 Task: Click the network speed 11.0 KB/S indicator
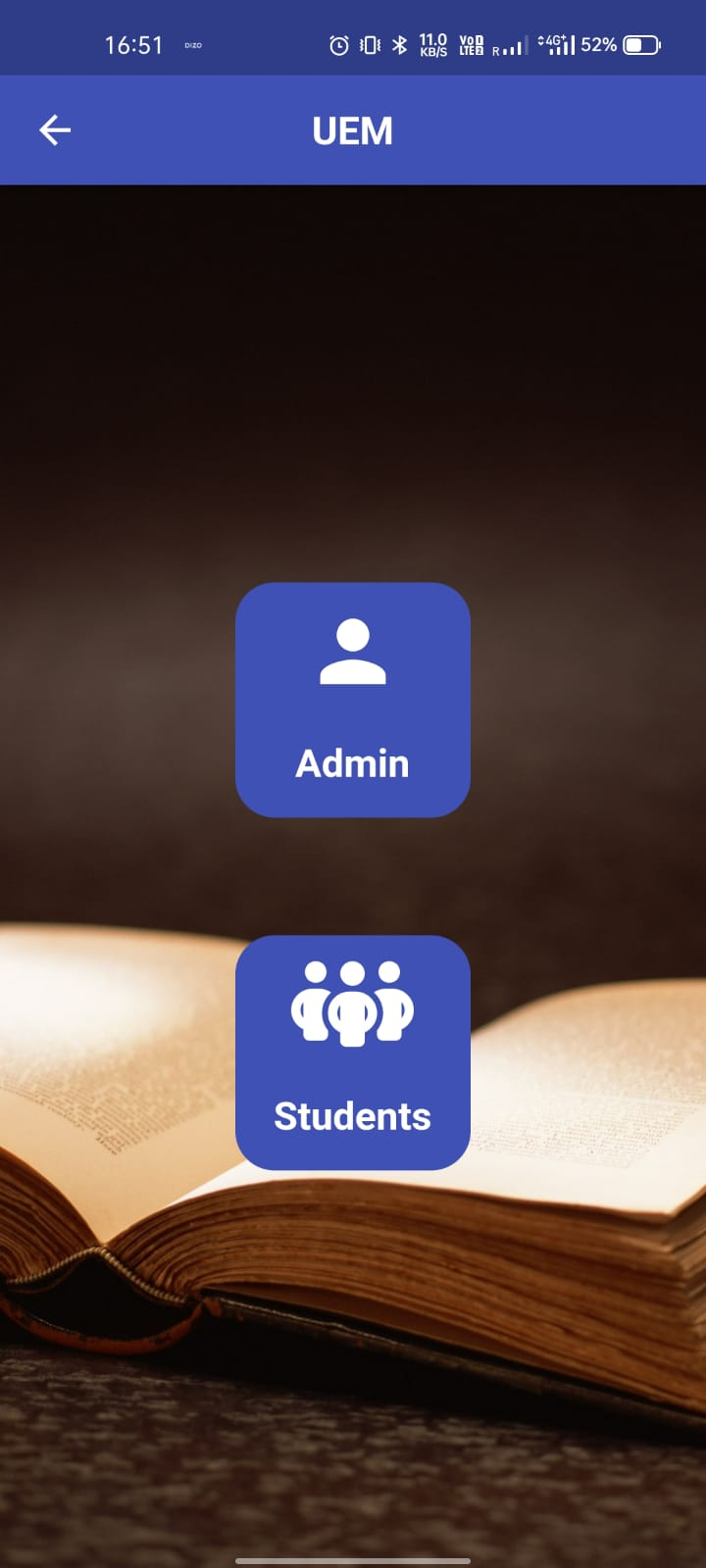[x=431, y=43]
